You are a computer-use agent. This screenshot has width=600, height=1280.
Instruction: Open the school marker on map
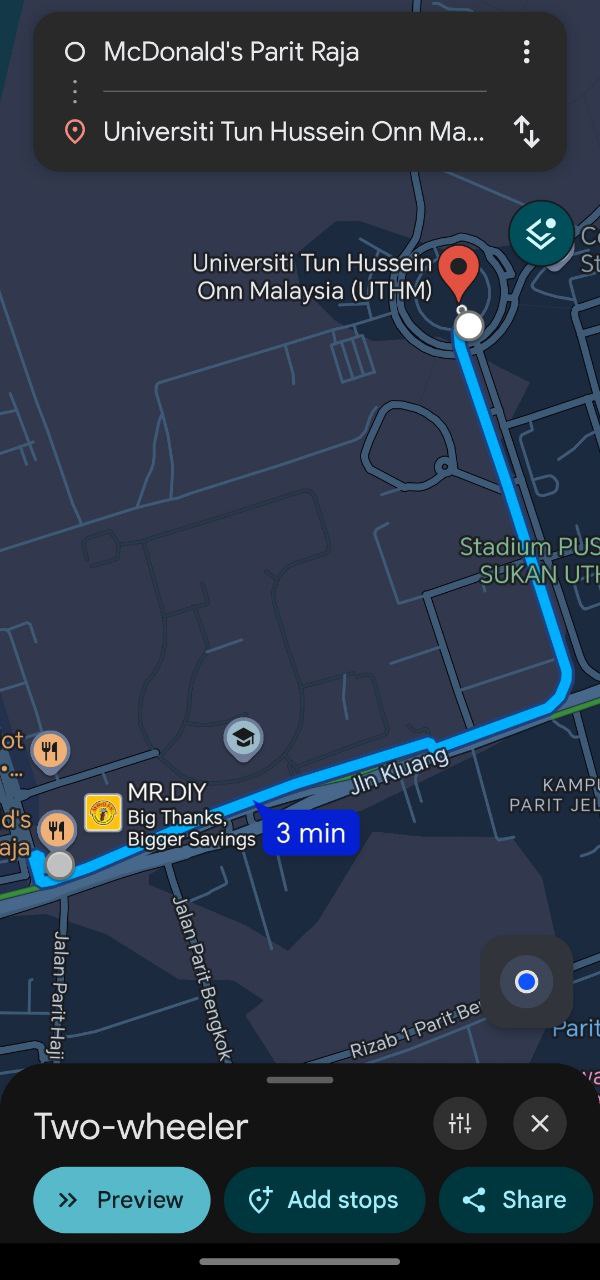(x=243, y=739)
